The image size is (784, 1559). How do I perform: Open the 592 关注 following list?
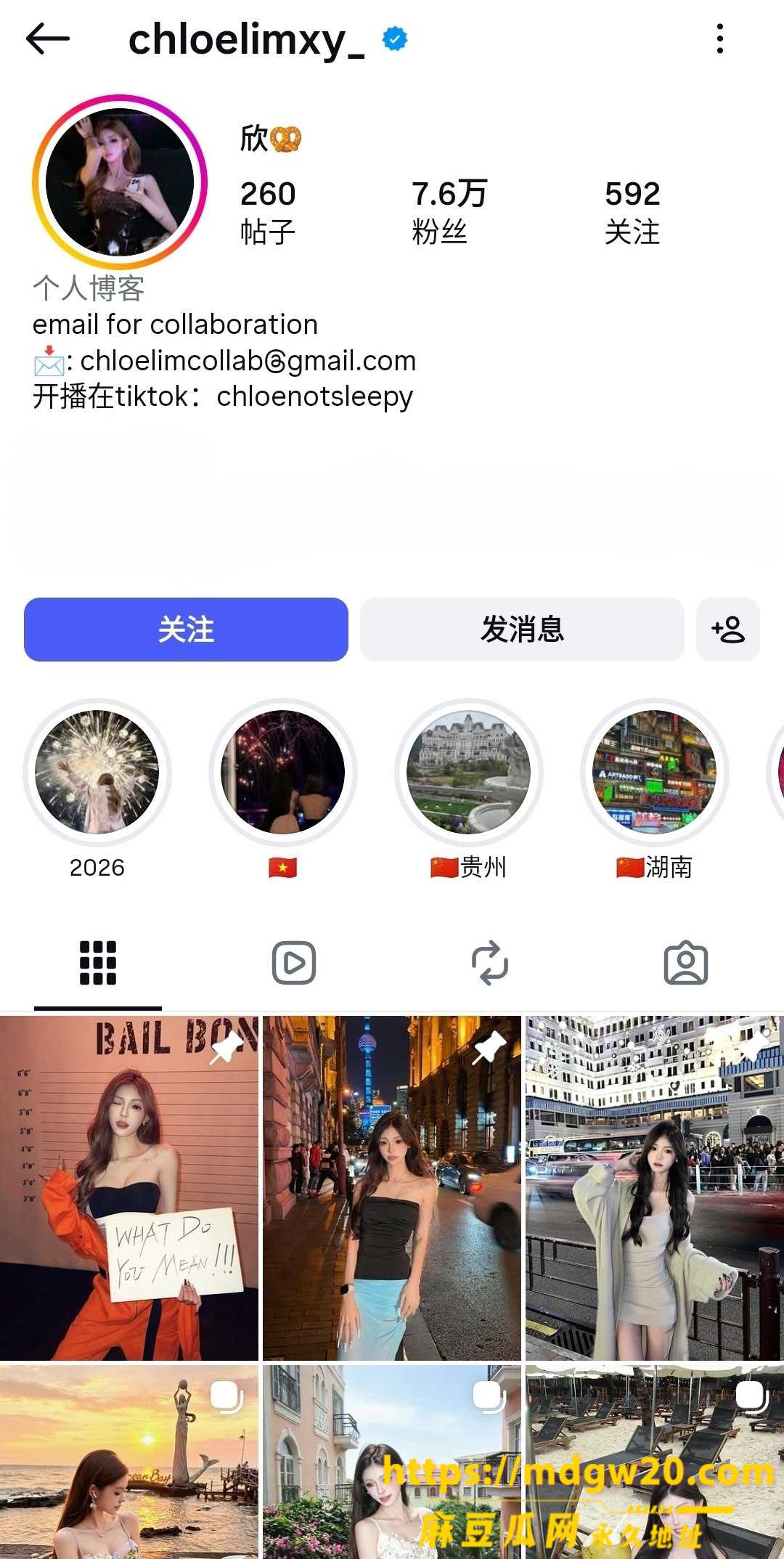click(x=632, y=212)
